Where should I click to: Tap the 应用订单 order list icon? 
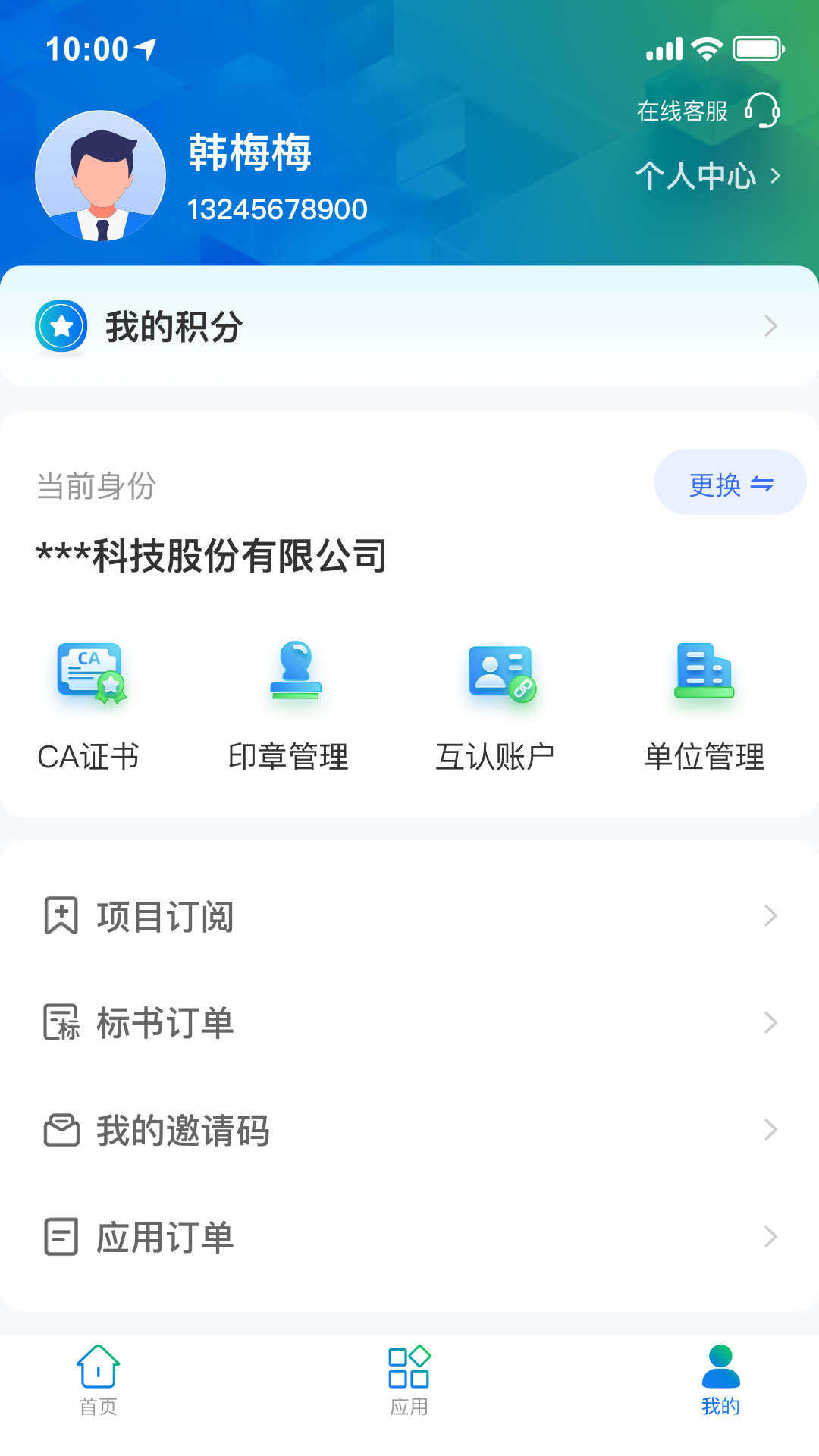coord(61,1238)
